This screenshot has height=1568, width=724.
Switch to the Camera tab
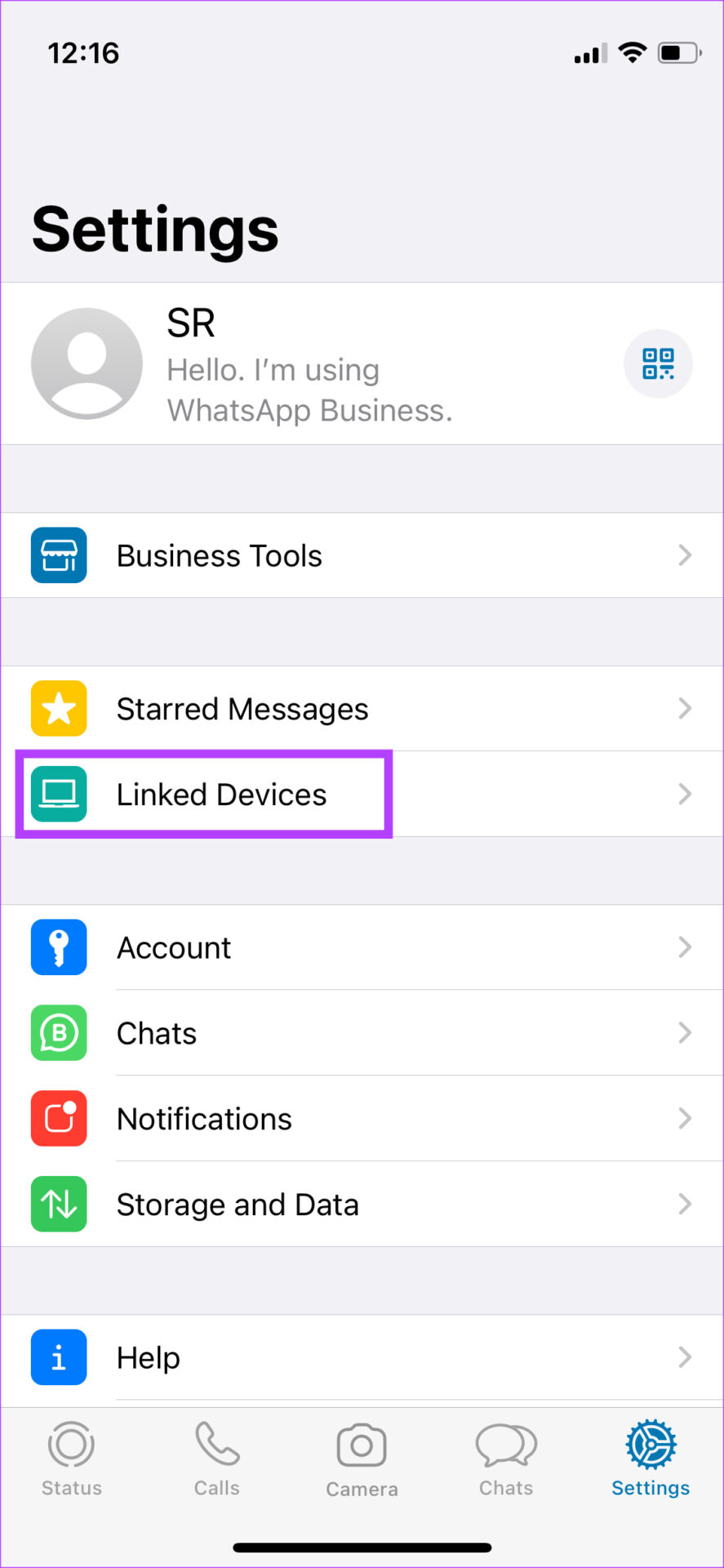[x=362, y=1459]
